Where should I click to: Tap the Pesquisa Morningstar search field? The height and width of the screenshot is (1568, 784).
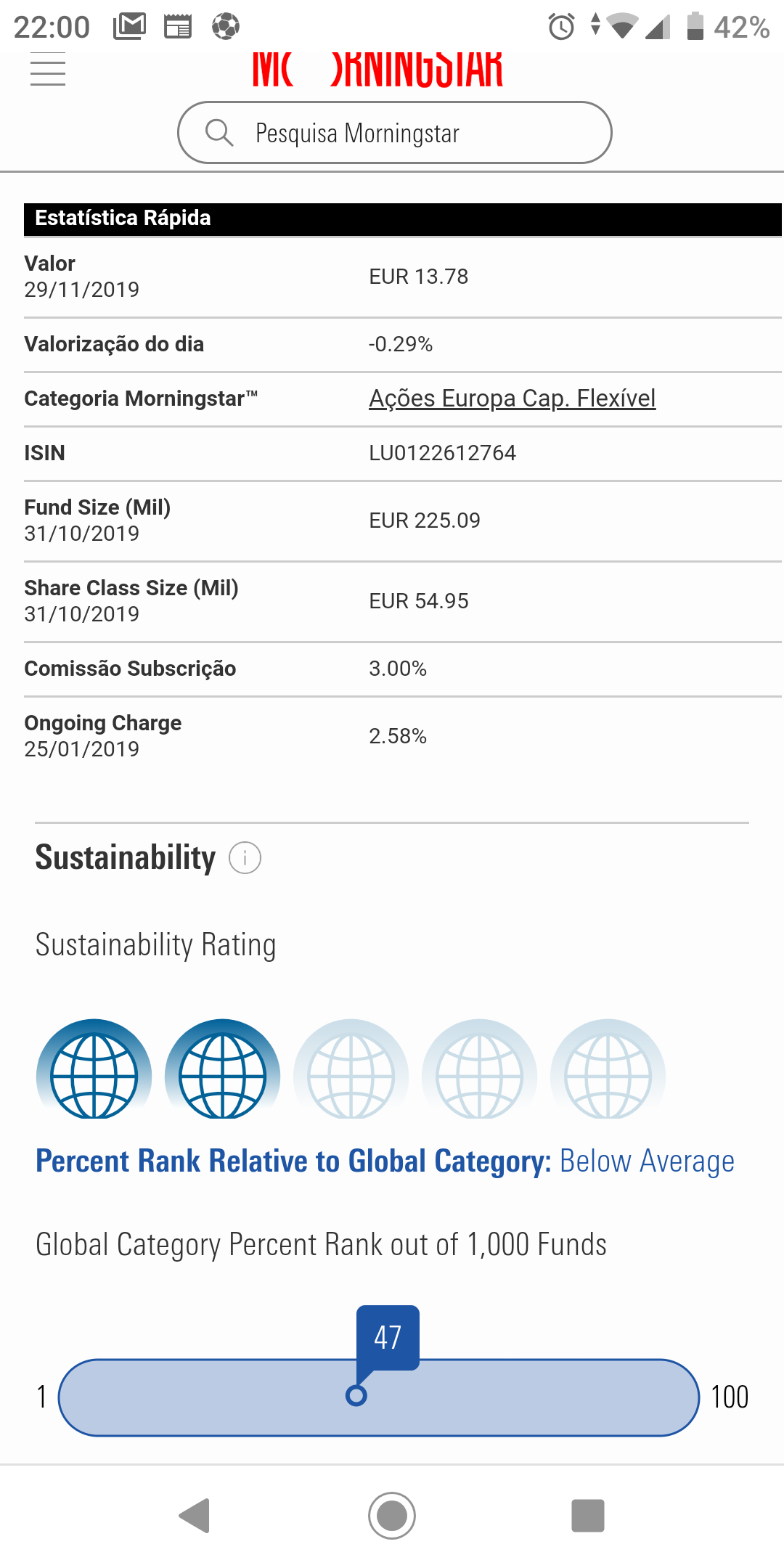click(x=394, y=133)
